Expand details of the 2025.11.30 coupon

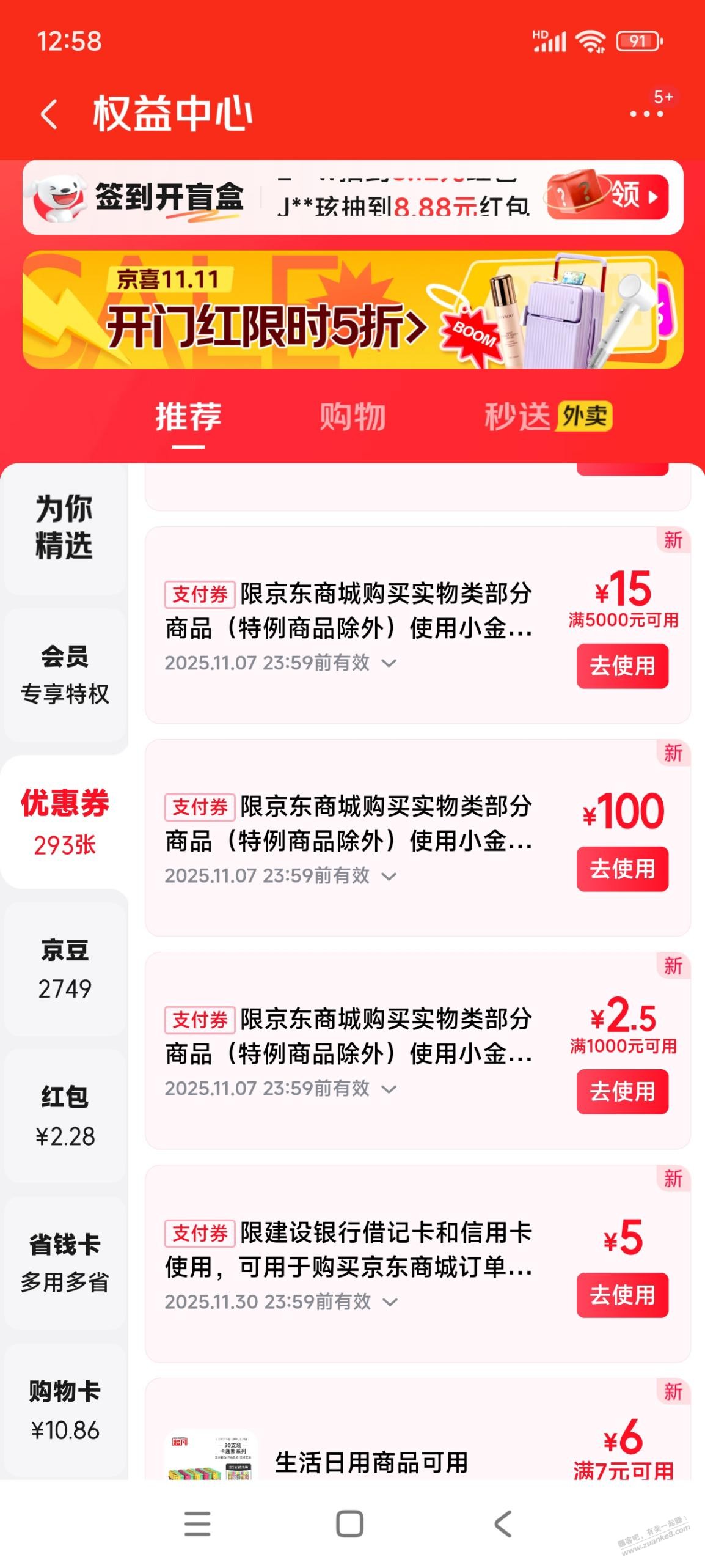(390, 1302)
